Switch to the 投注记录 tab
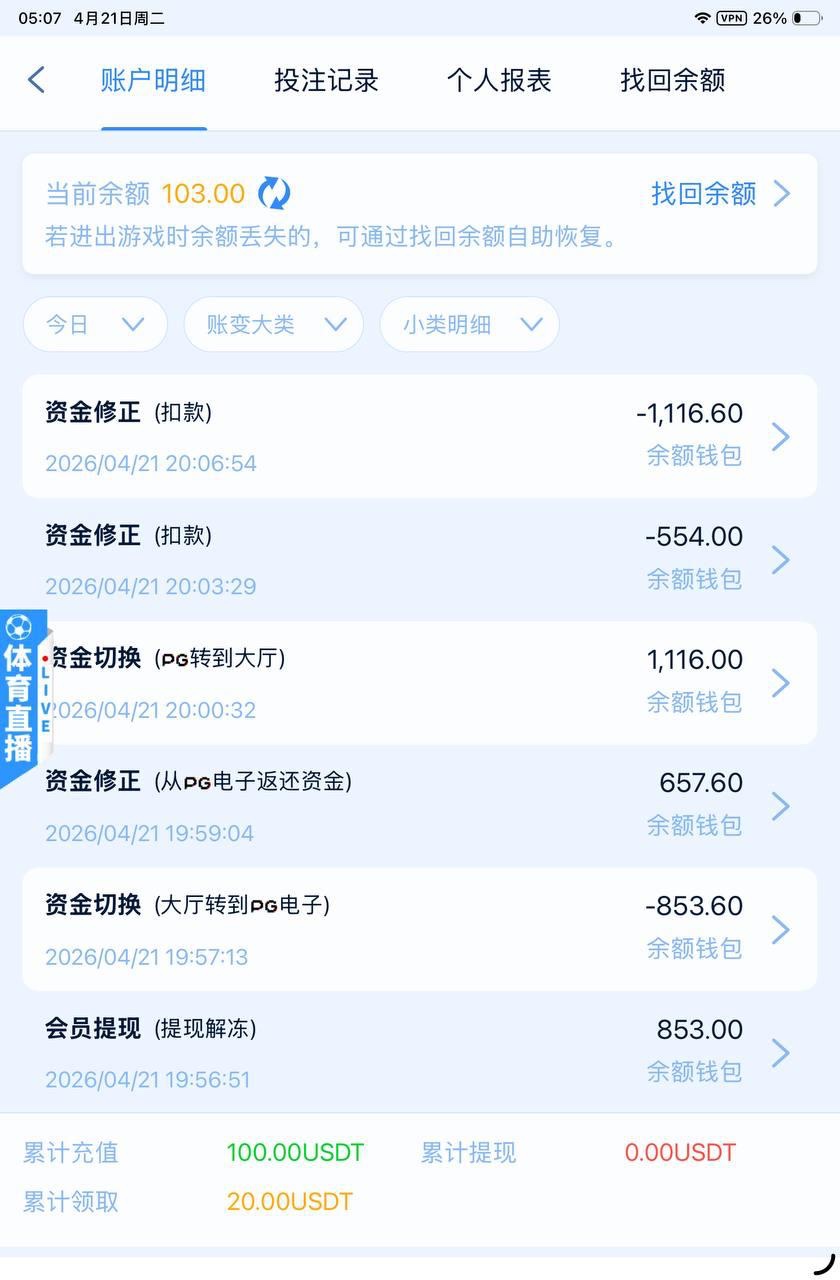Screen dimensions: 840x1280 (x=326, y=81)
